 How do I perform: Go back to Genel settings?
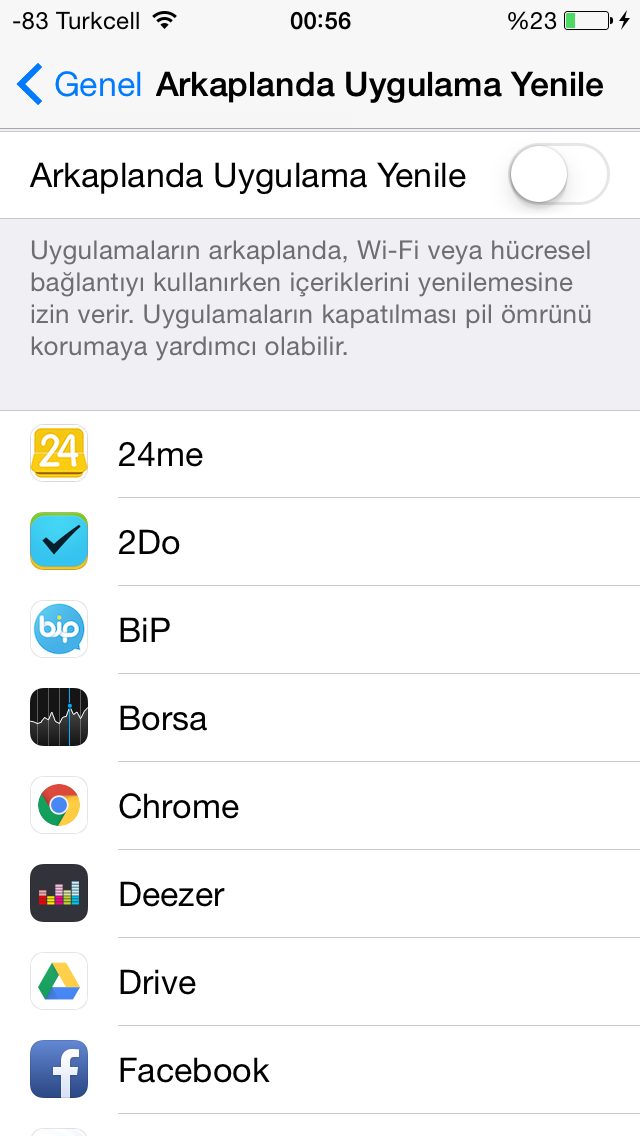(79, 85)
